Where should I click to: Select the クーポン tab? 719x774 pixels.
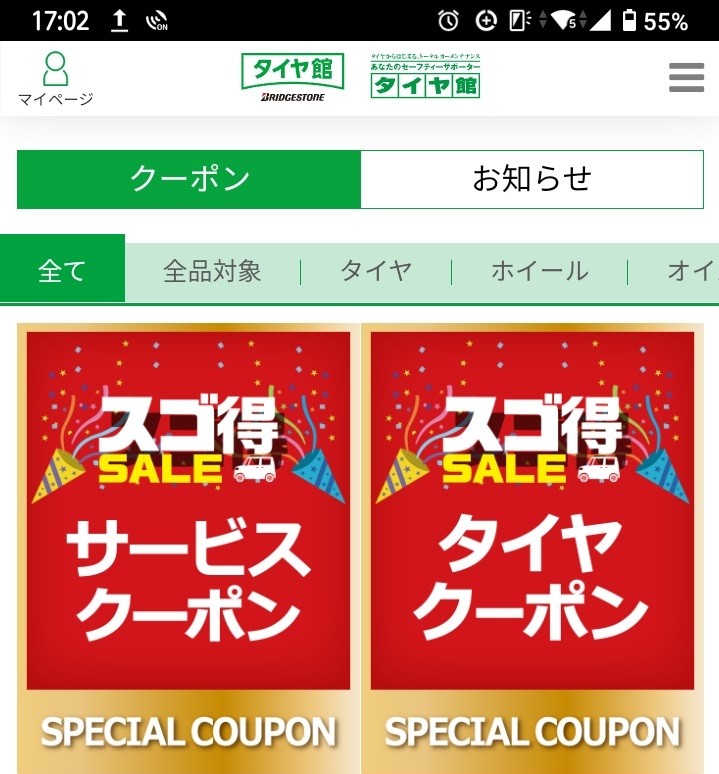coord(189,179)
